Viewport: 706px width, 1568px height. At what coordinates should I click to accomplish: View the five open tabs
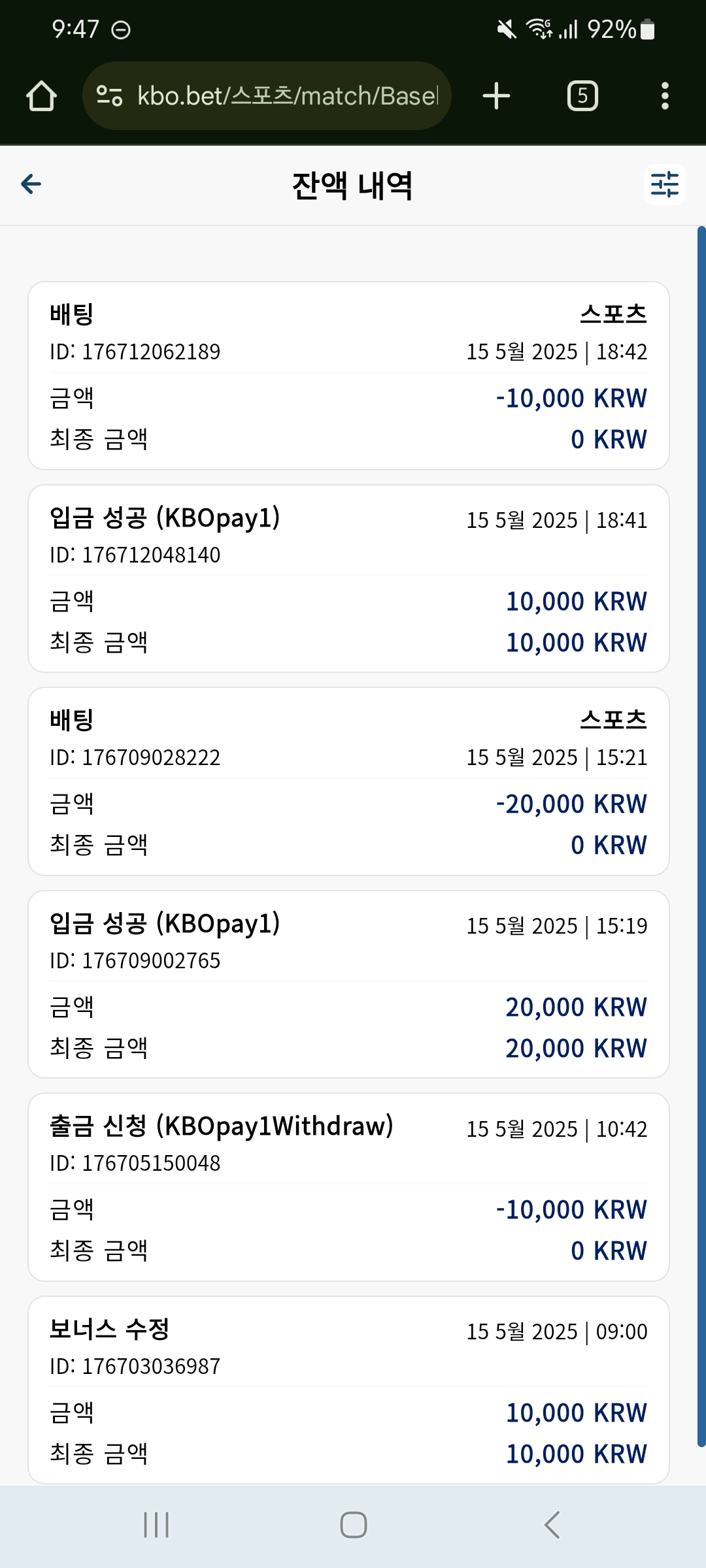[582, 96]
